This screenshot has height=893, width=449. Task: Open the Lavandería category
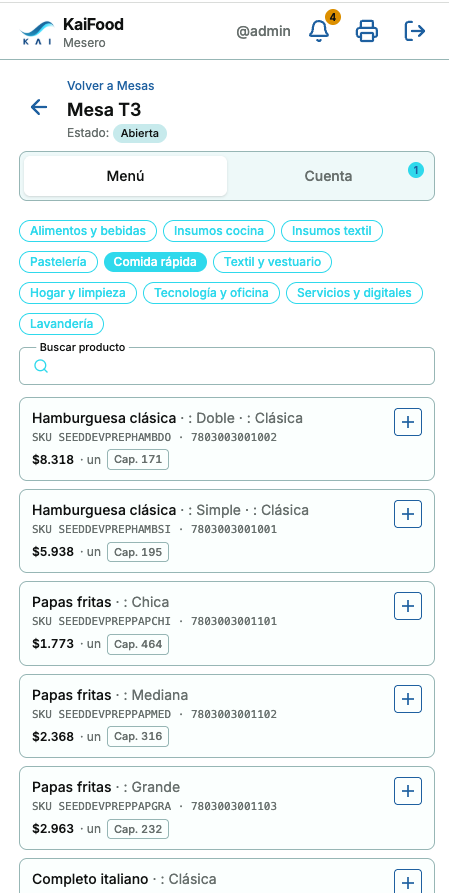pos(62,324)
